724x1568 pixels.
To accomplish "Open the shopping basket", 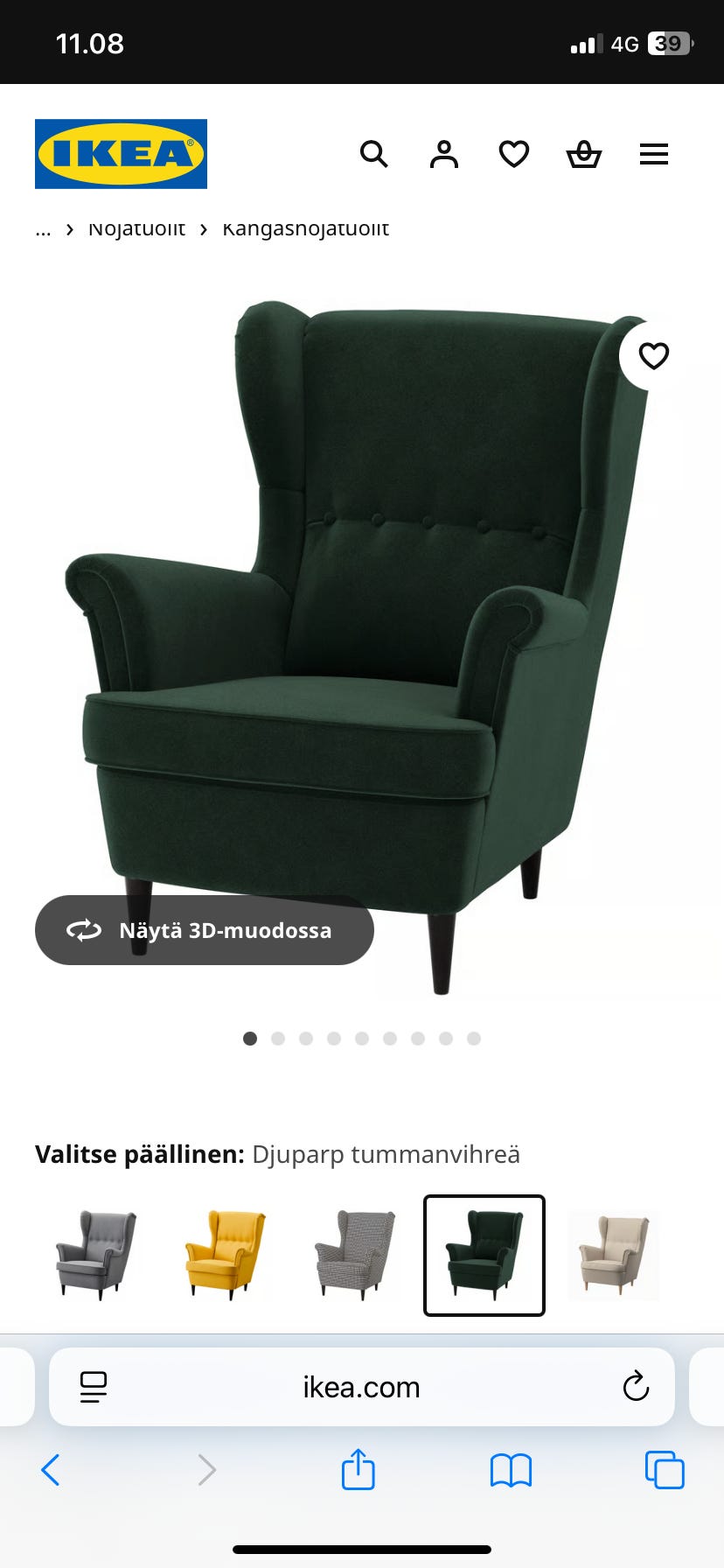I will [584, 154].
